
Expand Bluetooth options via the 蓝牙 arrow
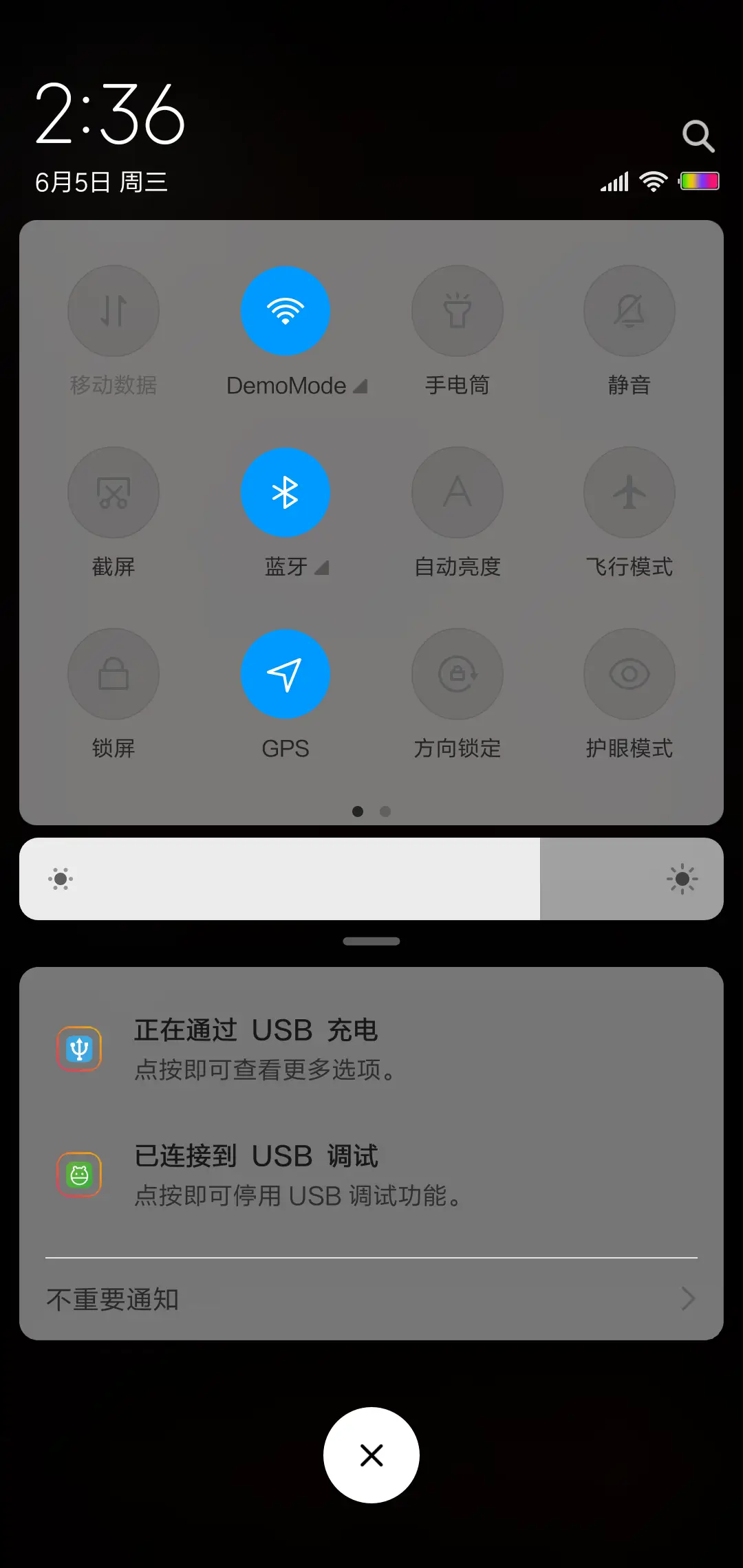[x=321, y=568]
